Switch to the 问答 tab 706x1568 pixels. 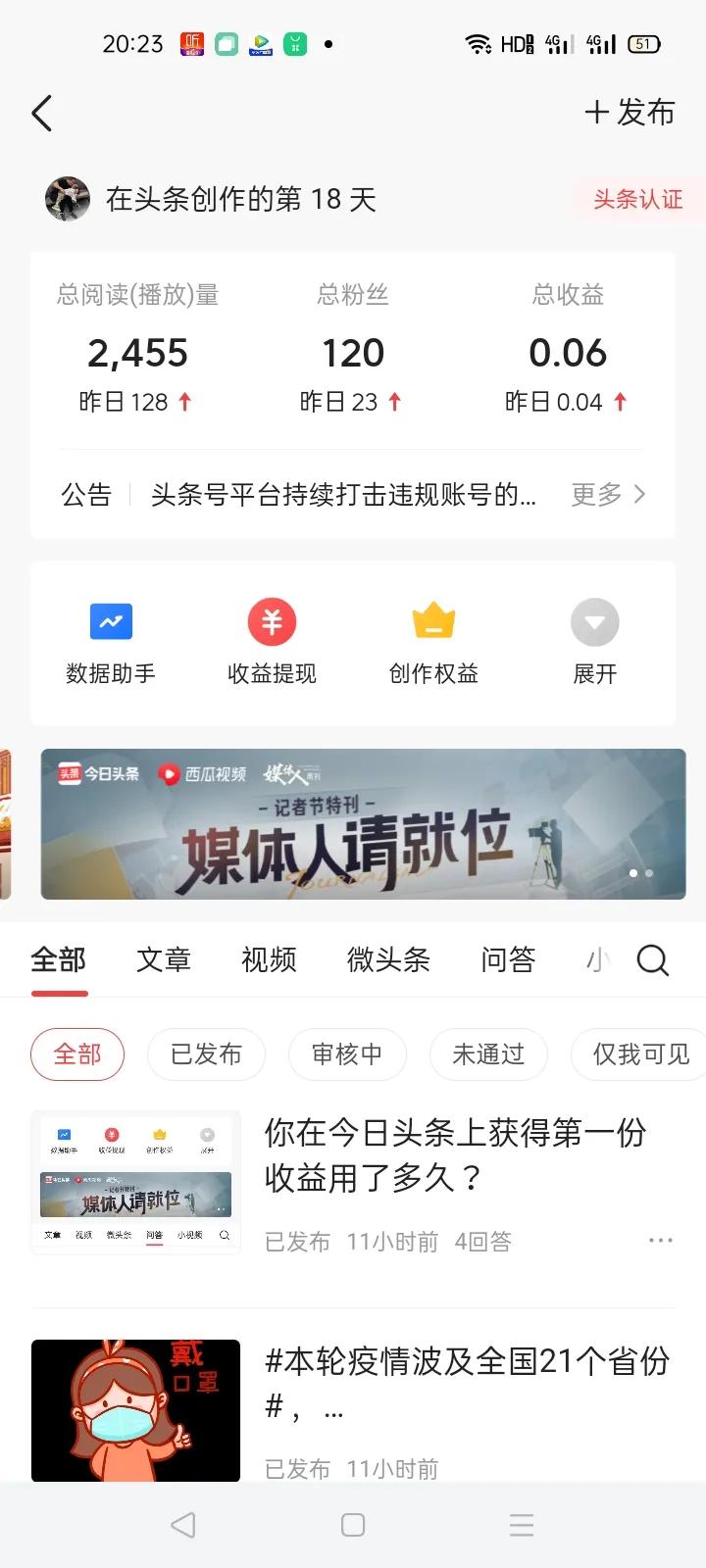tap(506, 960)
